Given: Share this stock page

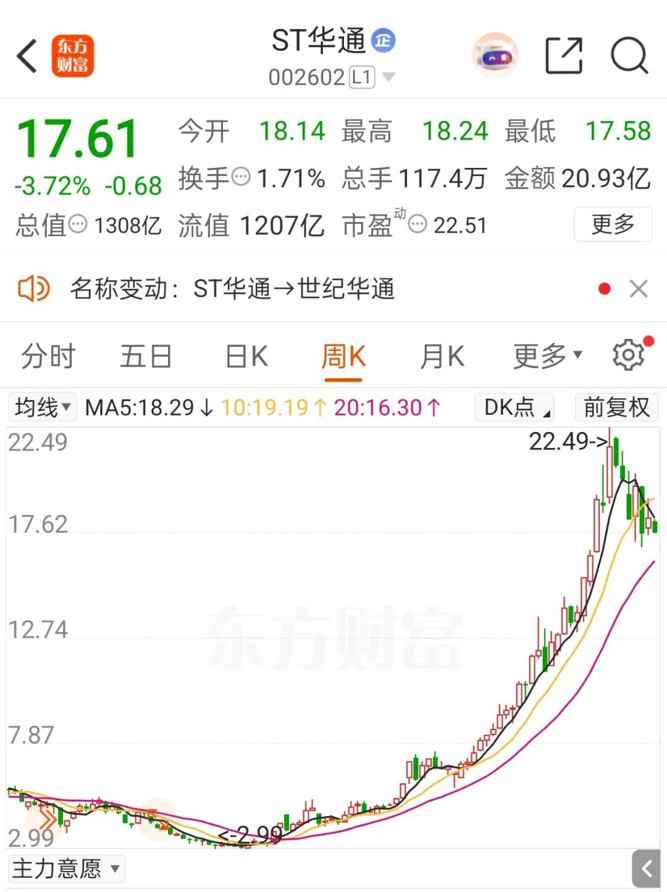Looking at the screenshot, I should click(x=564, y=56).
